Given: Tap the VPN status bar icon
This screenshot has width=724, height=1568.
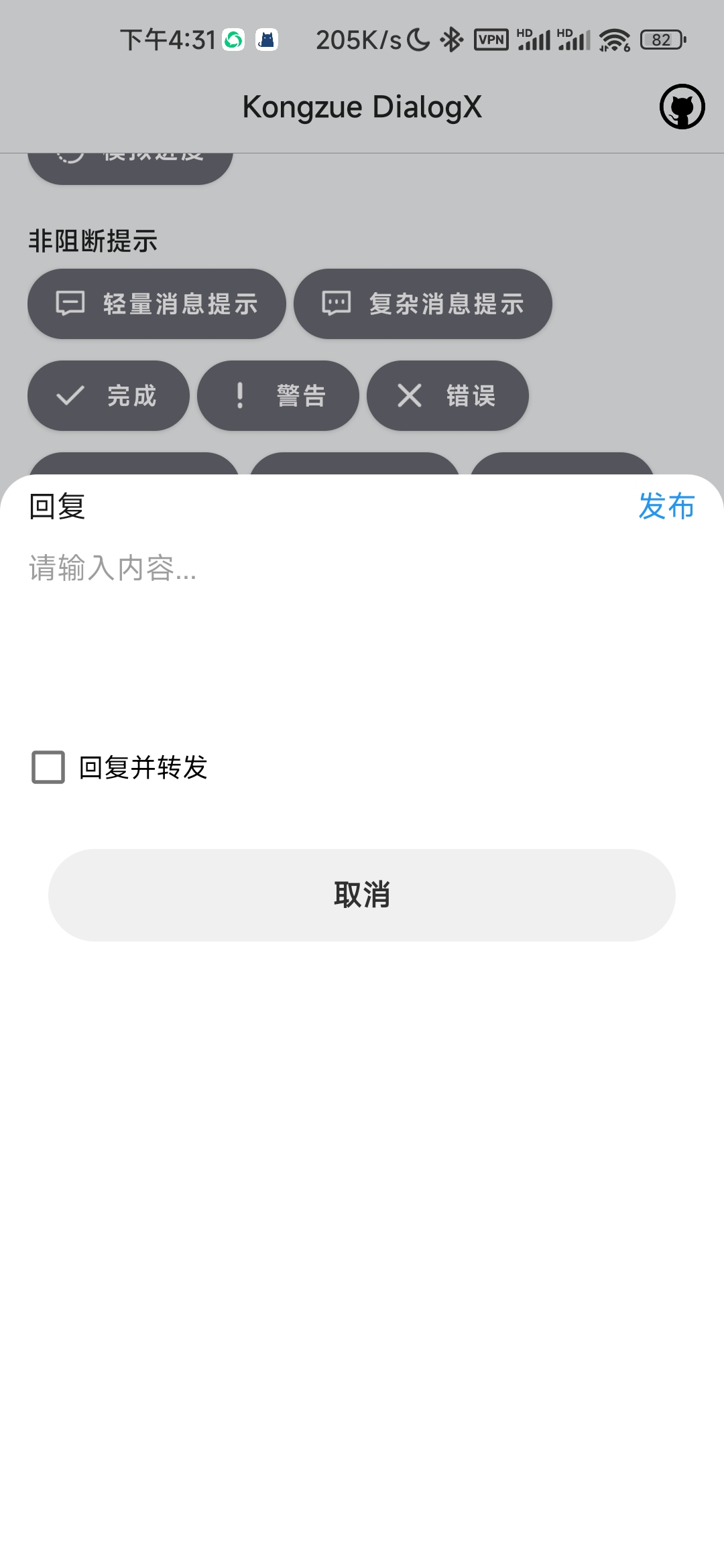Looking at the screenshot, I should tap(491, 40).
